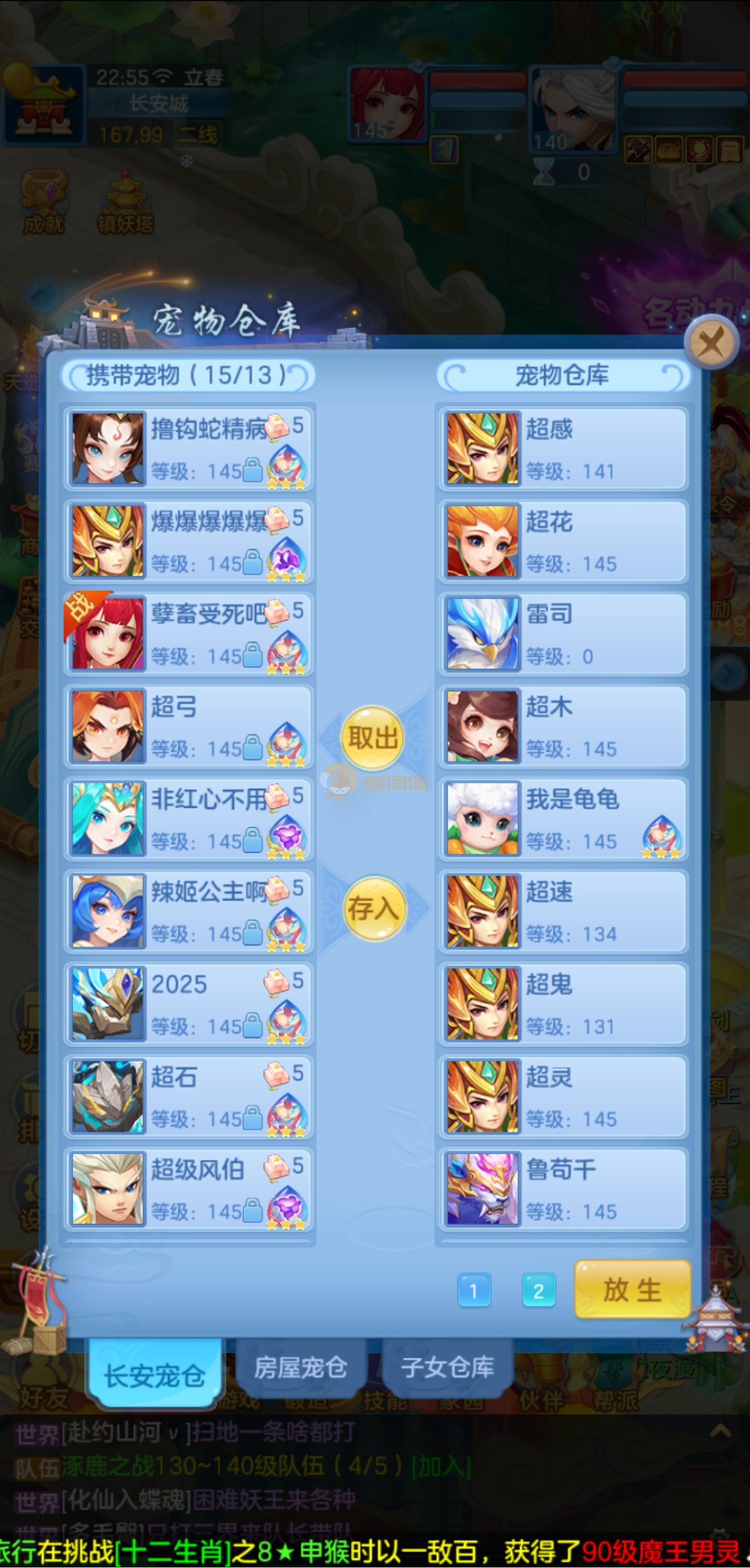Tap the 取出 button
The image size is (750, 1568).
372,738
